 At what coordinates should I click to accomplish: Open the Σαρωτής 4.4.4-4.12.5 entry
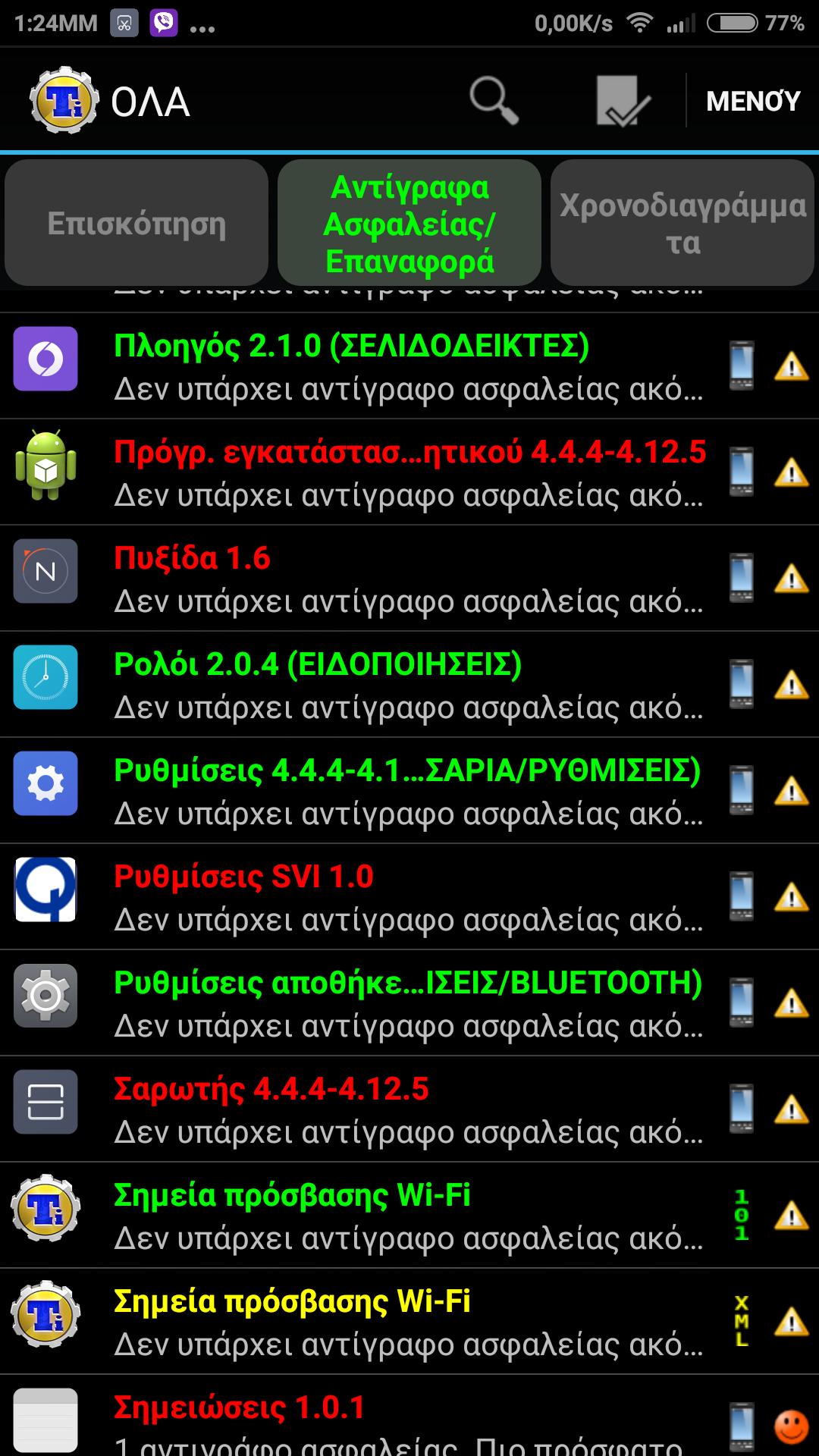[409, 1109]
